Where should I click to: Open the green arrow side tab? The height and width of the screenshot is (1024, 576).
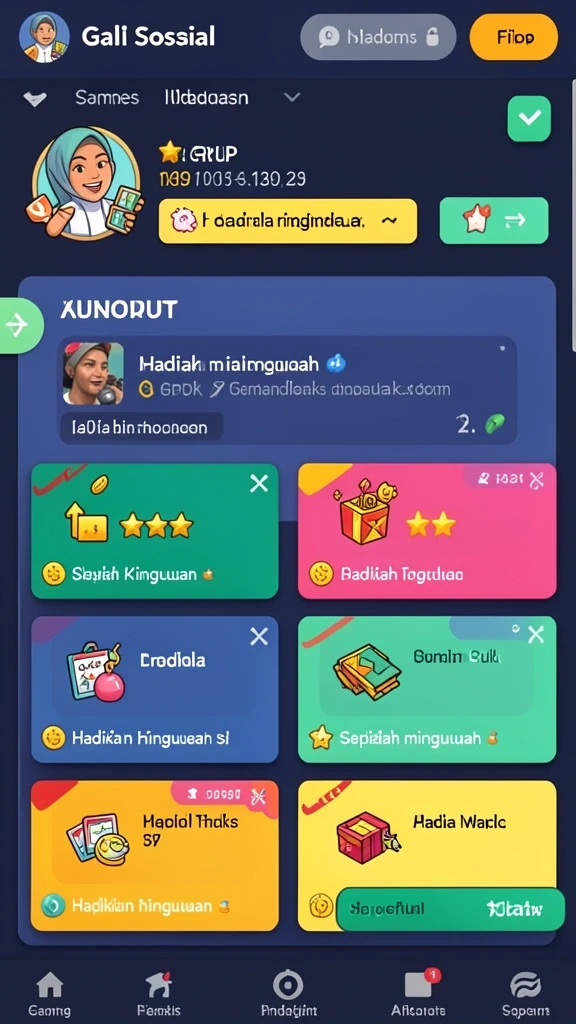pyautogui.click(x=20, y=325)
